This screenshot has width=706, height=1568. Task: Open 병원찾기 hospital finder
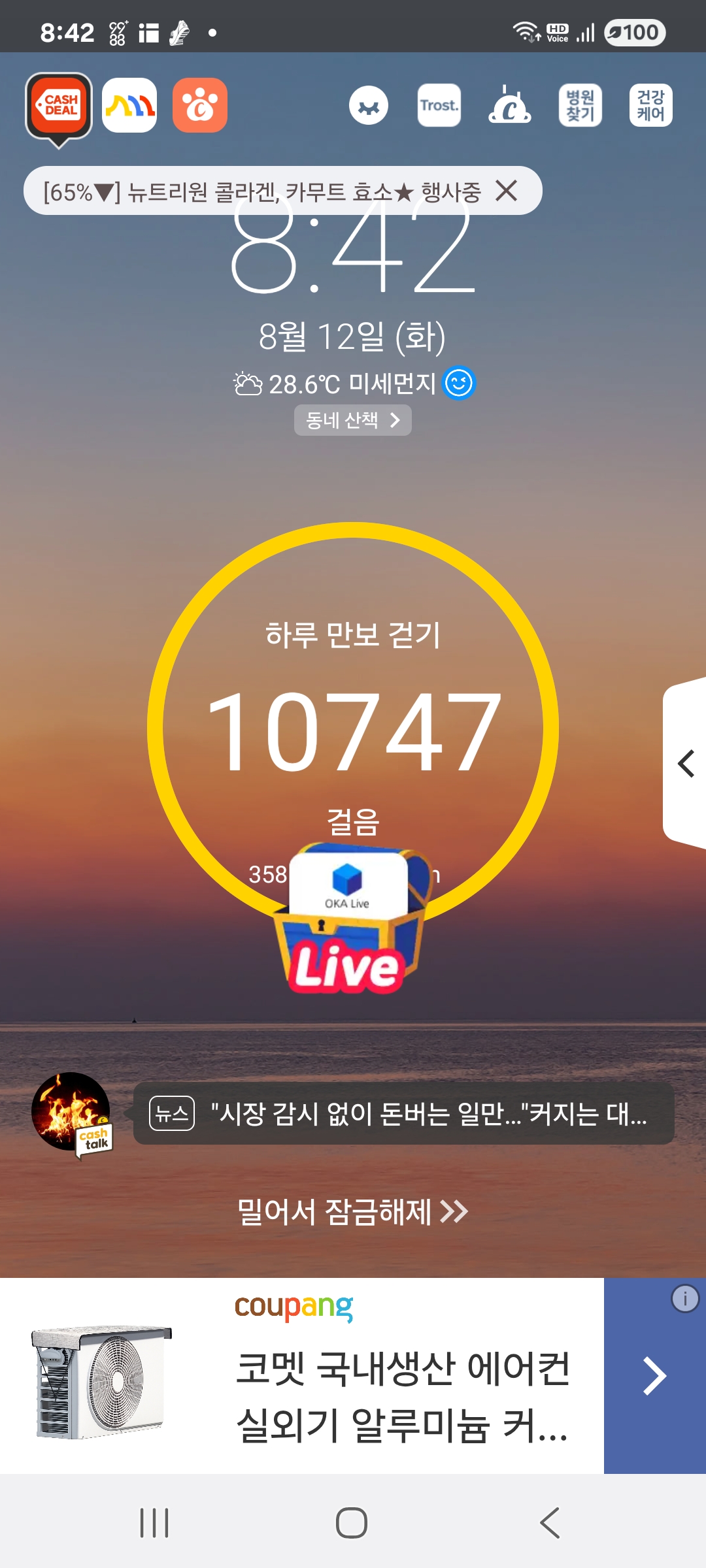580,105
